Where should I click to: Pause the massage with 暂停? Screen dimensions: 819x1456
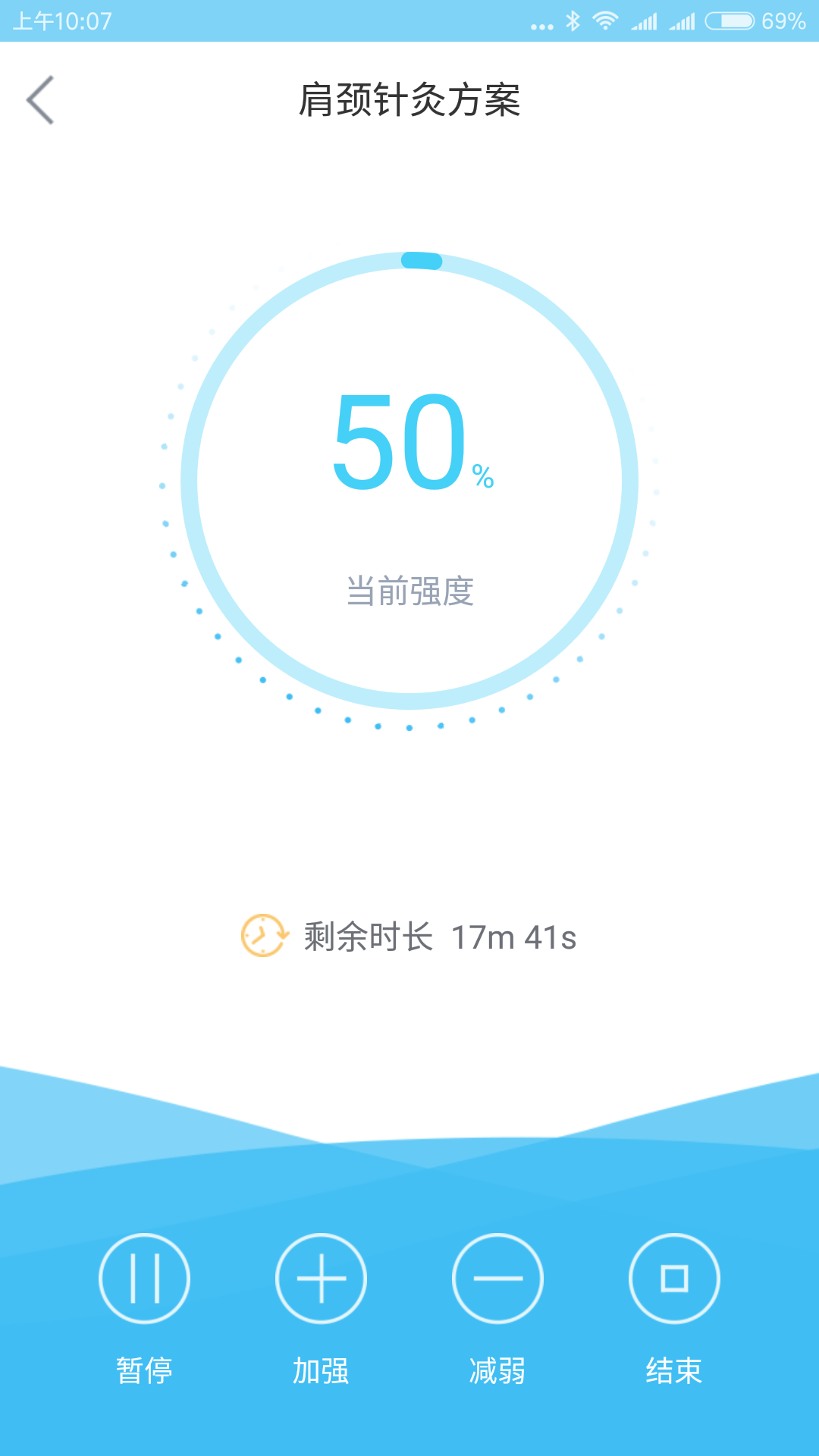point(144,1279)
